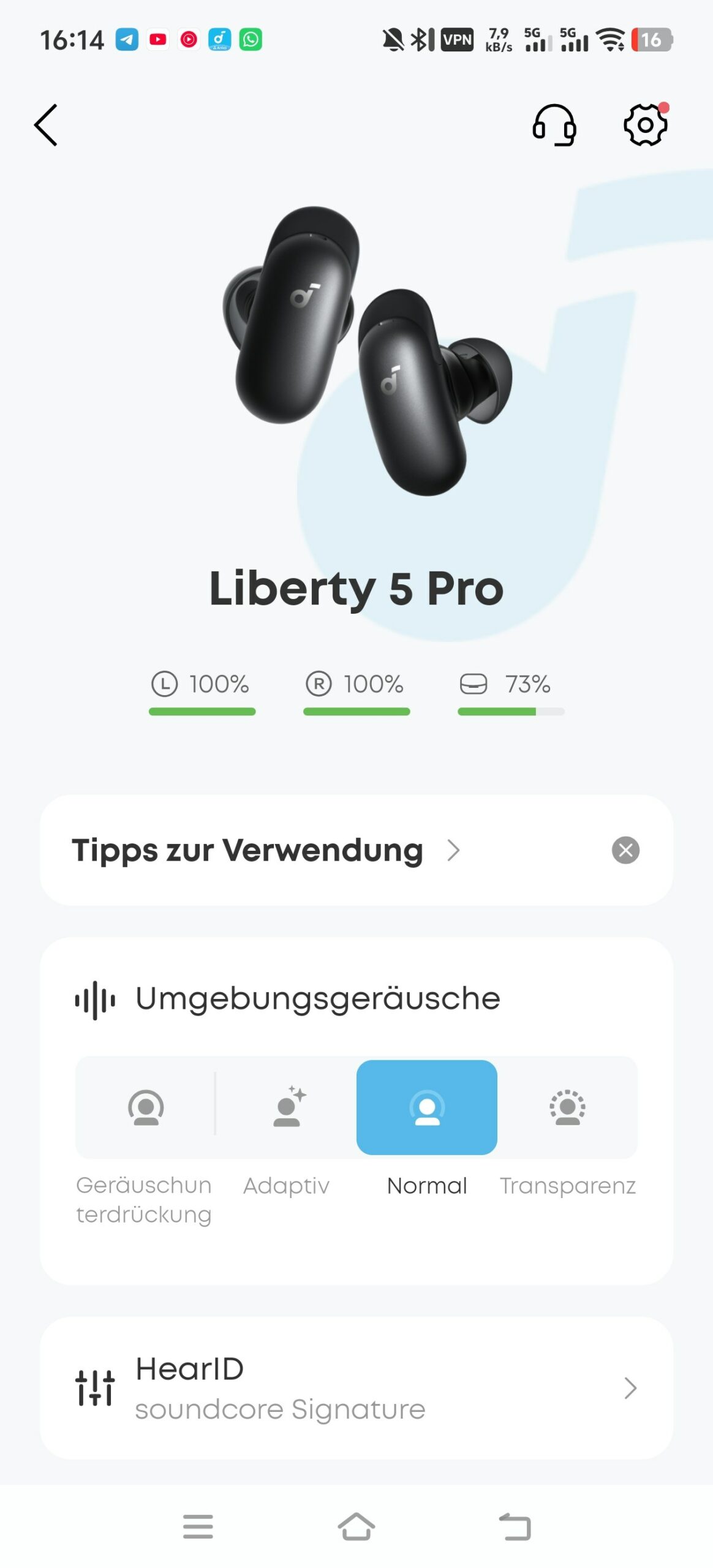Go back using the top-left arrow
Viewport: 713px width, 1568px height.
(46, 125)
